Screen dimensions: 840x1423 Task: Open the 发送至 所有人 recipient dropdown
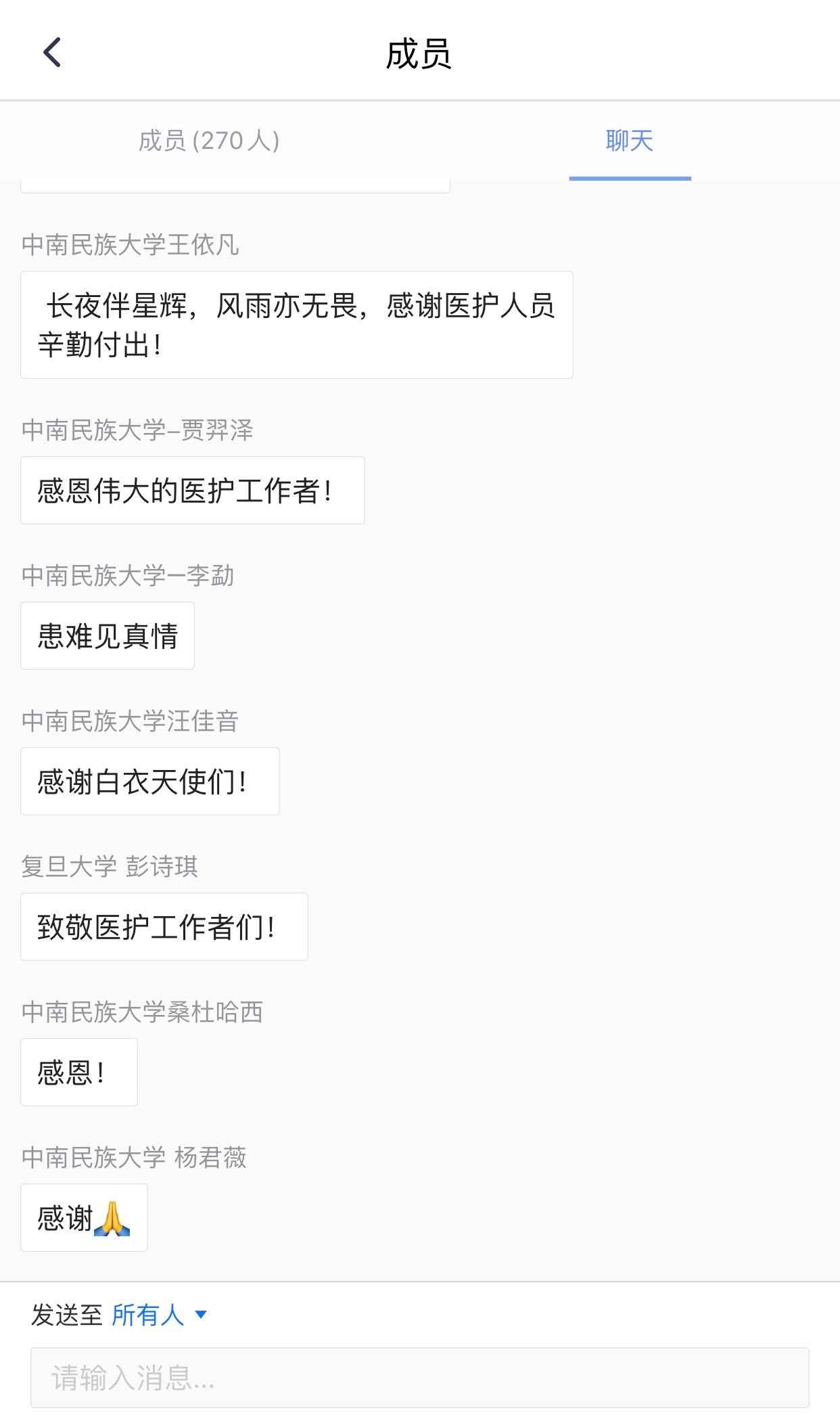[158, 1315]
